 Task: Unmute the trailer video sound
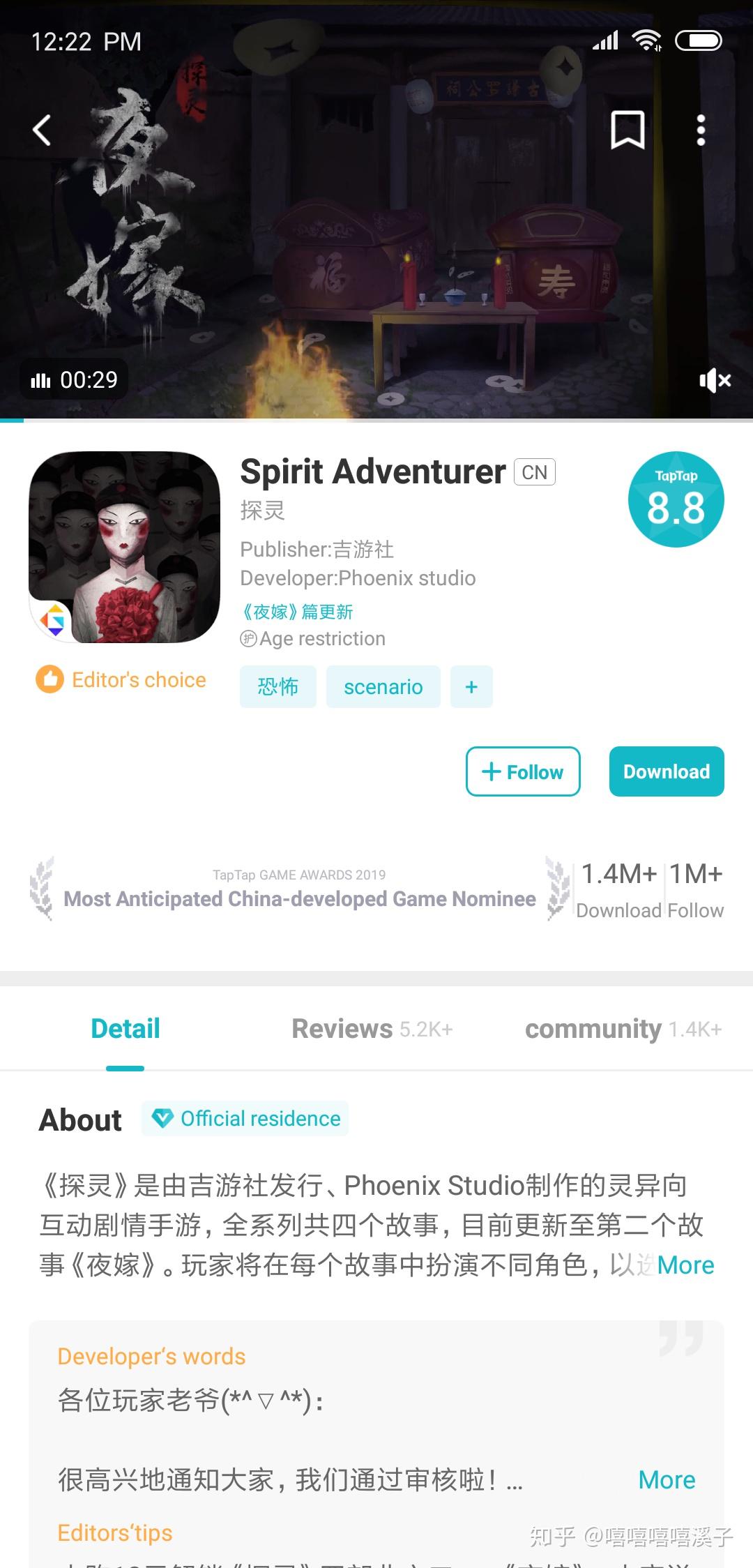(715, 380)
